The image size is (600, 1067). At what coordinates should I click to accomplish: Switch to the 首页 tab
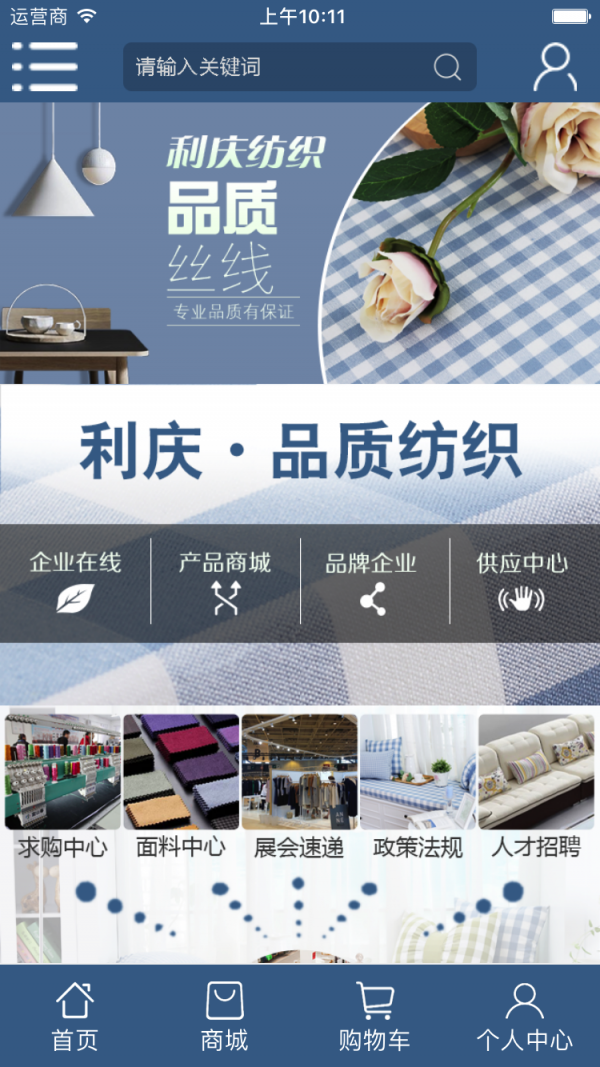[x=75, y=1016]
